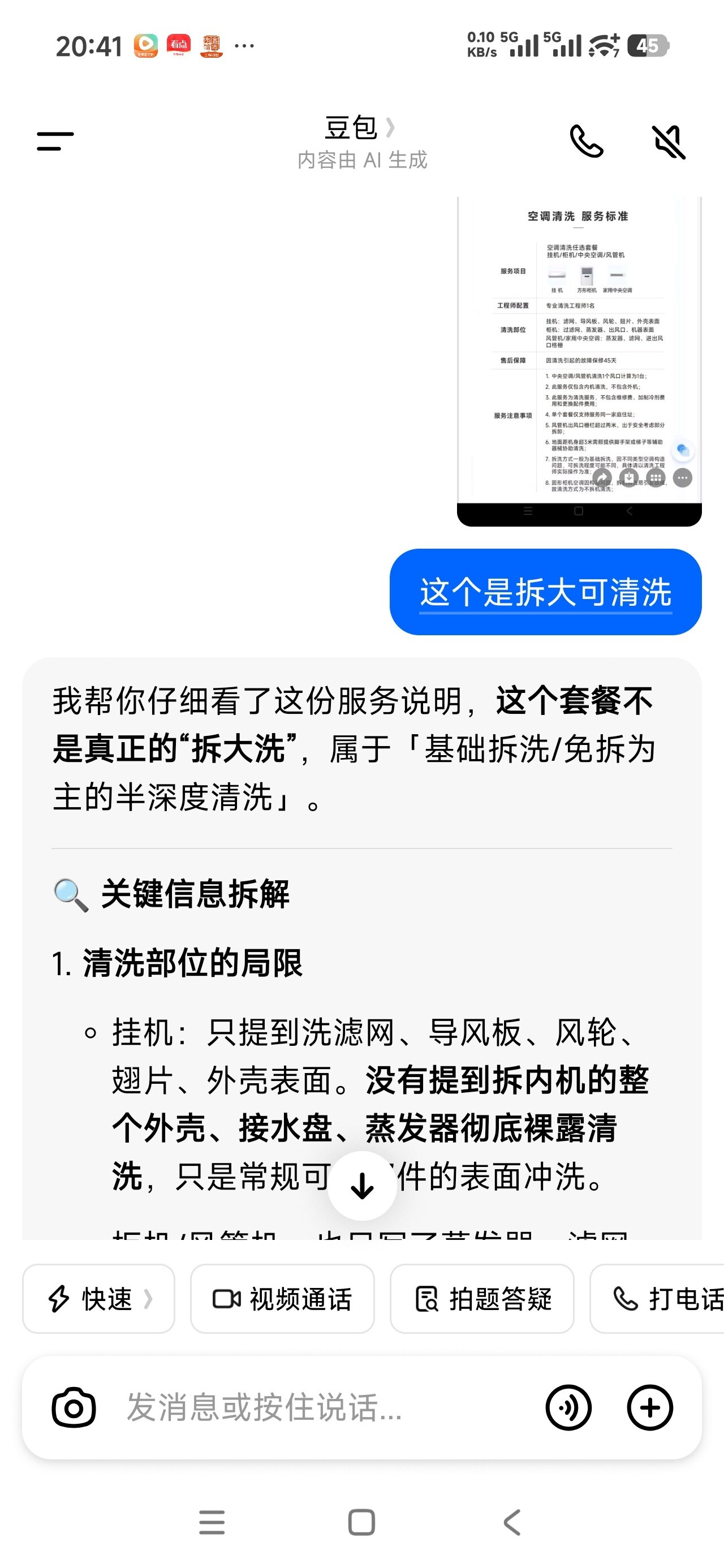Image resolution: width=724 pixels, height=1568 pixels.
Task: Start a voice call with 豆包
Action: [x=586, y=141]
